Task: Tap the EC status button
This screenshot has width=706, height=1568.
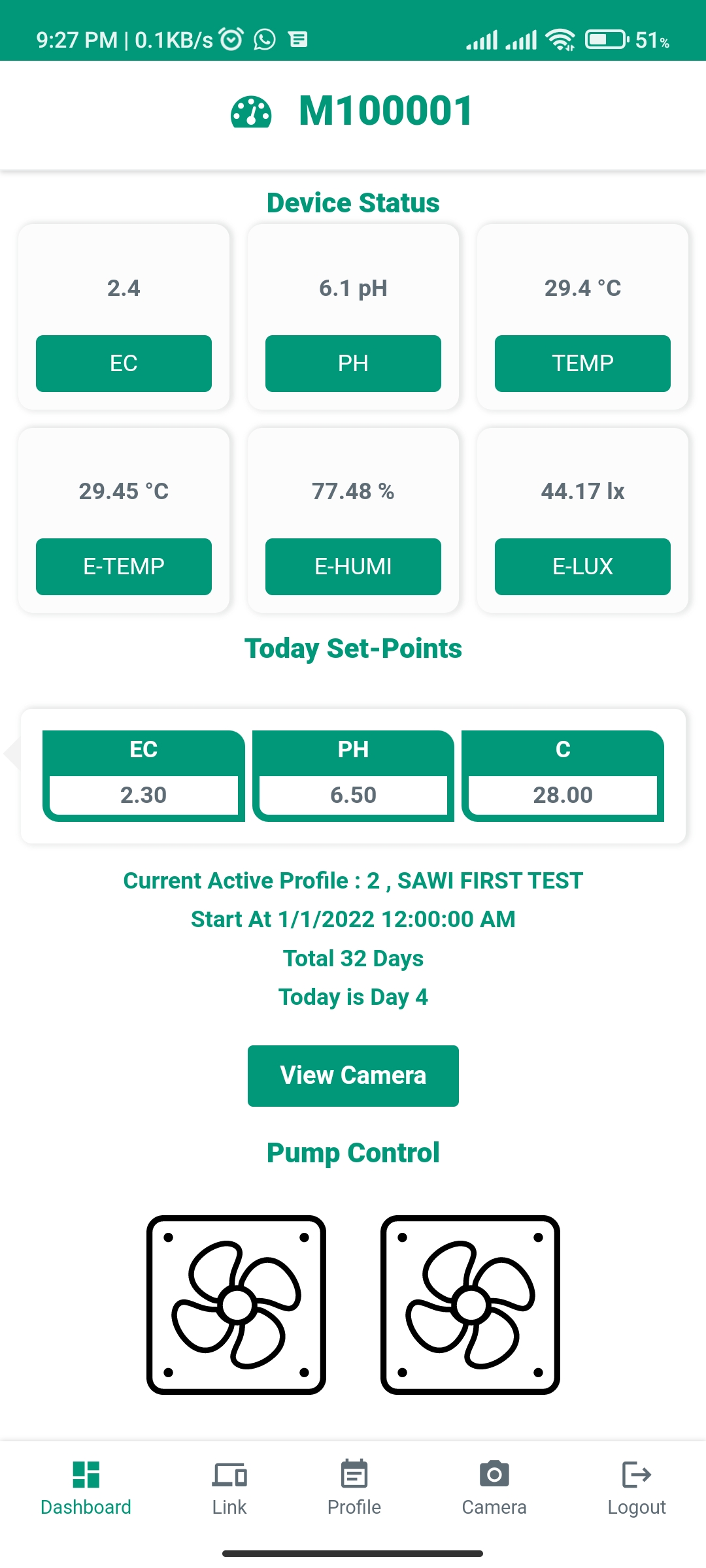Action: coord(124,363)
